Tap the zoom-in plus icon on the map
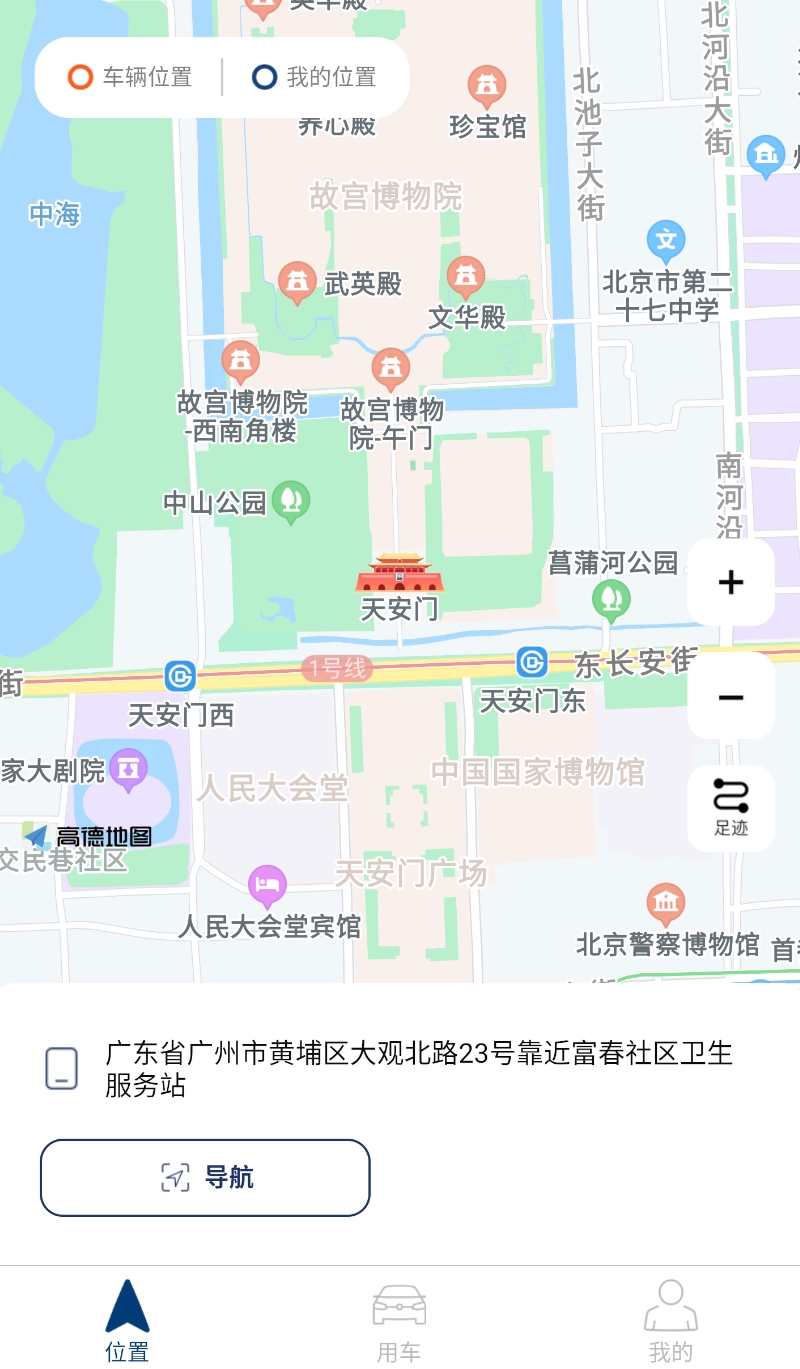 730,581
